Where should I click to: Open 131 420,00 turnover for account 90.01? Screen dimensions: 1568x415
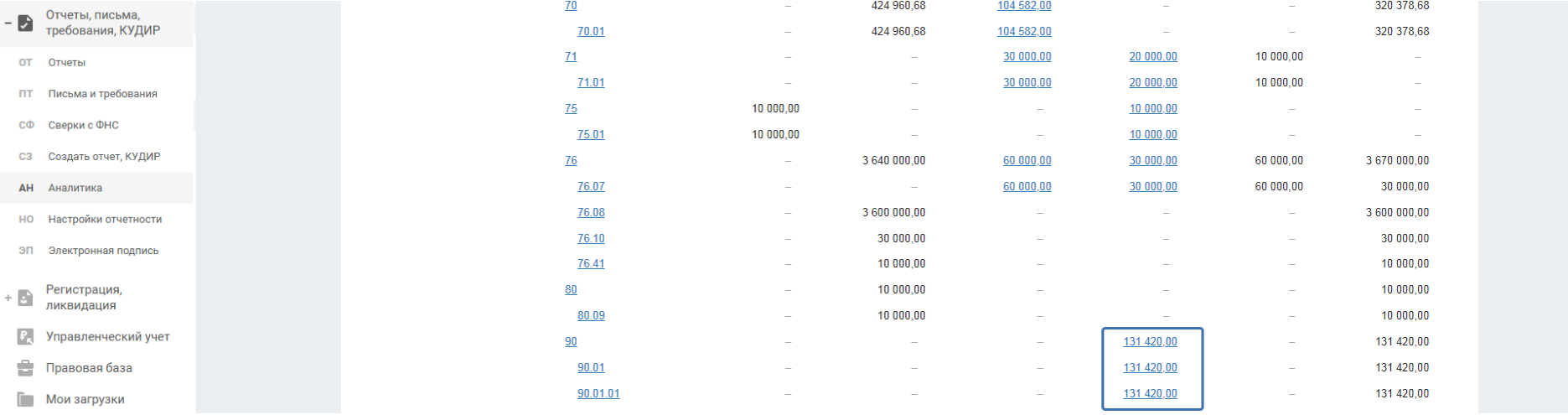(1150, 368)
